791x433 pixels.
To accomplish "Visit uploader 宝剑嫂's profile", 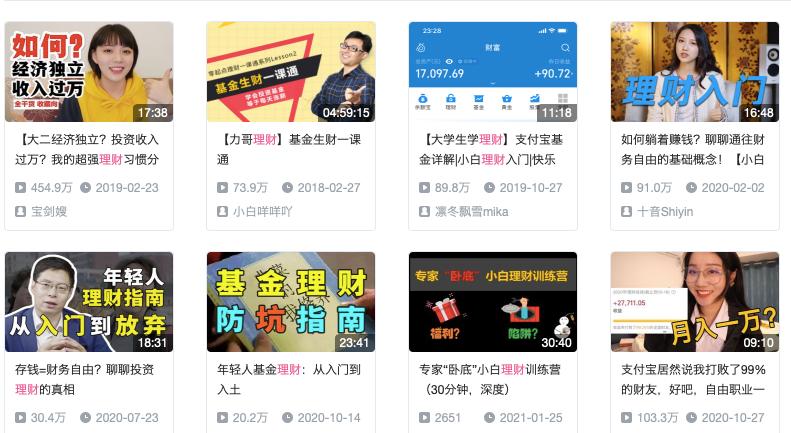I will 49,212.
